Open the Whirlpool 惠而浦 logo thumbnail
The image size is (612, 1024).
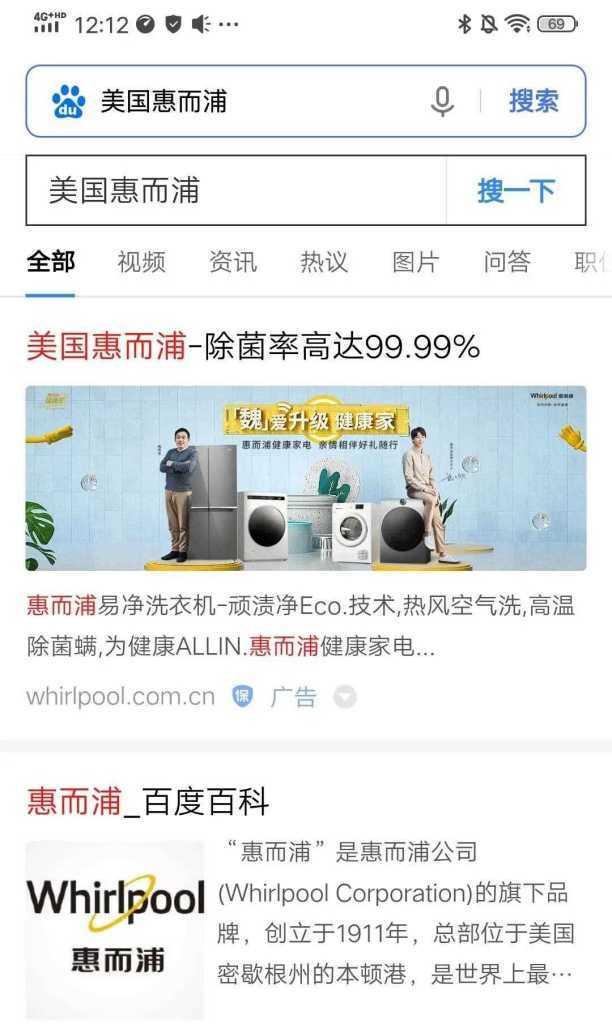pos(114,926)
